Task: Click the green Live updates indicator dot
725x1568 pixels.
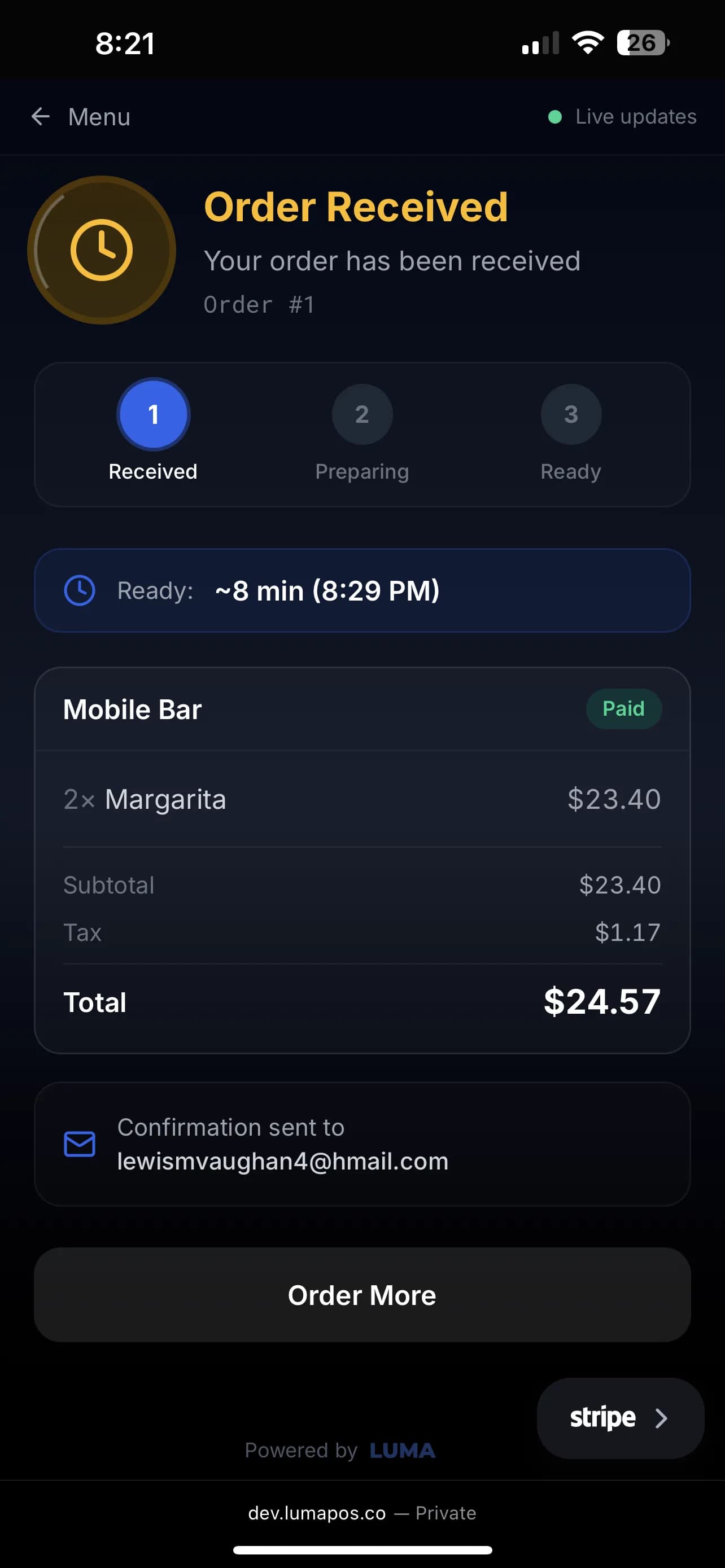Action: (555, 117)
